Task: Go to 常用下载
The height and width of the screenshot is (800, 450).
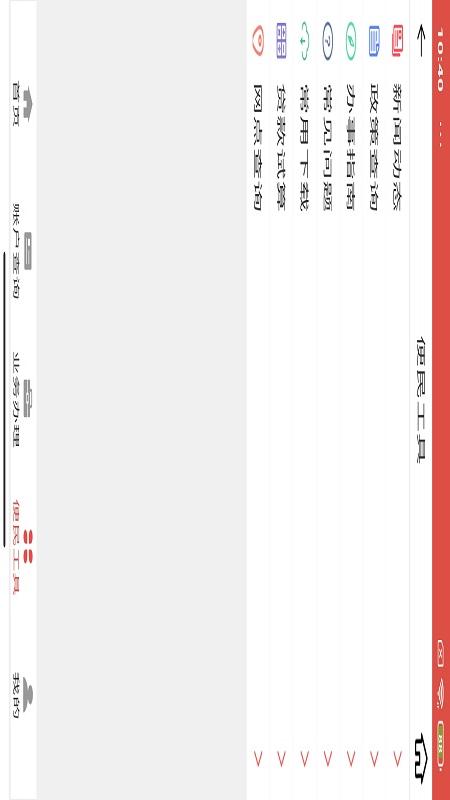Action: [304, 400]
